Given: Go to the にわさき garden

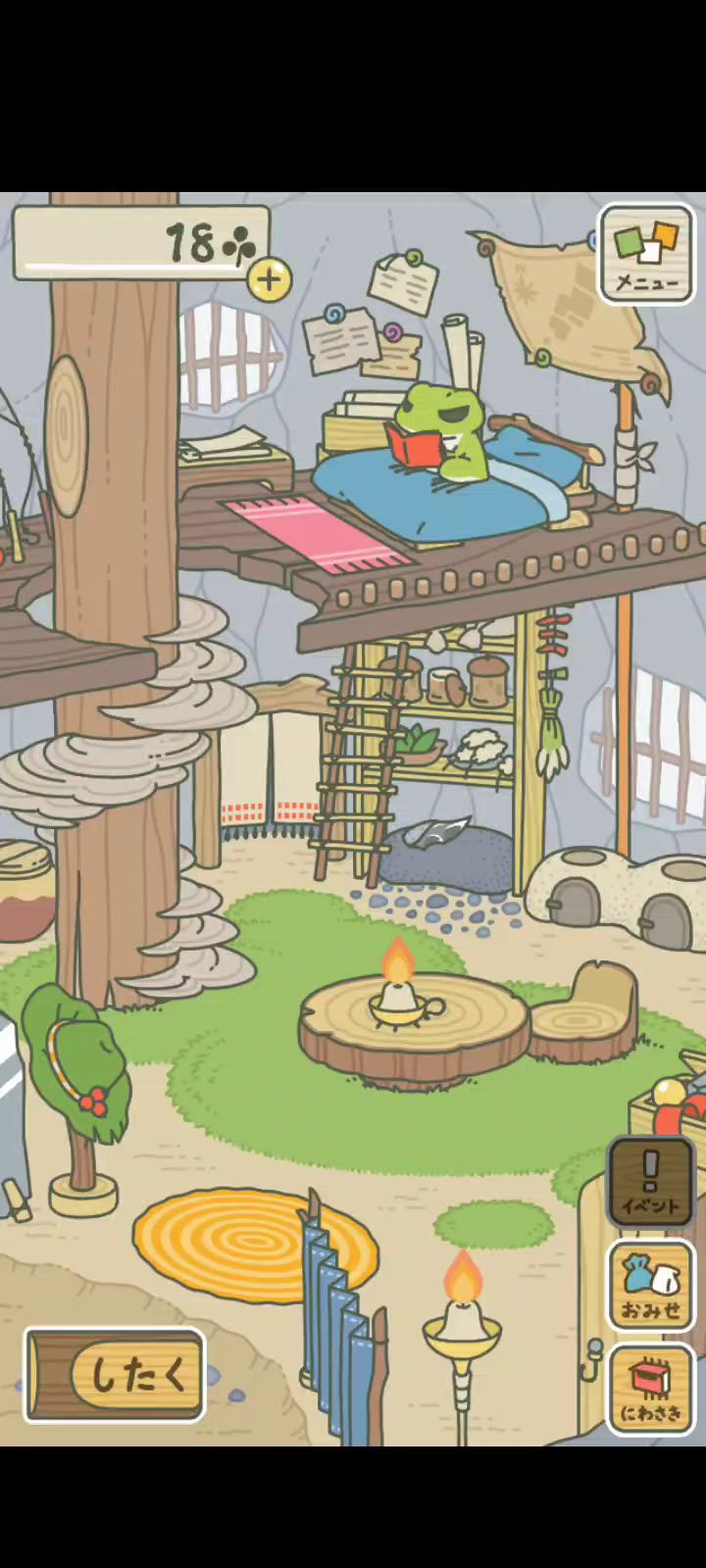Looking at the screenshot, I should point(650,1389).
